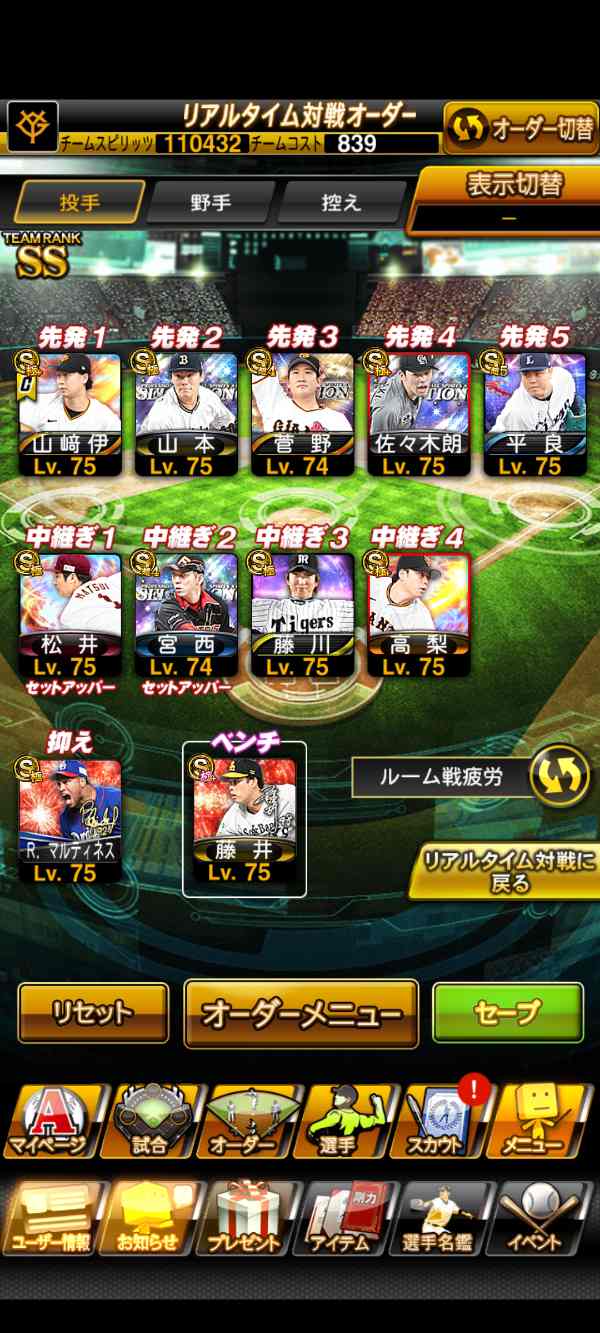600x1333 pixels.
Task: Toggle ルーム戦疲労 swap button
Action: point(559,775)
